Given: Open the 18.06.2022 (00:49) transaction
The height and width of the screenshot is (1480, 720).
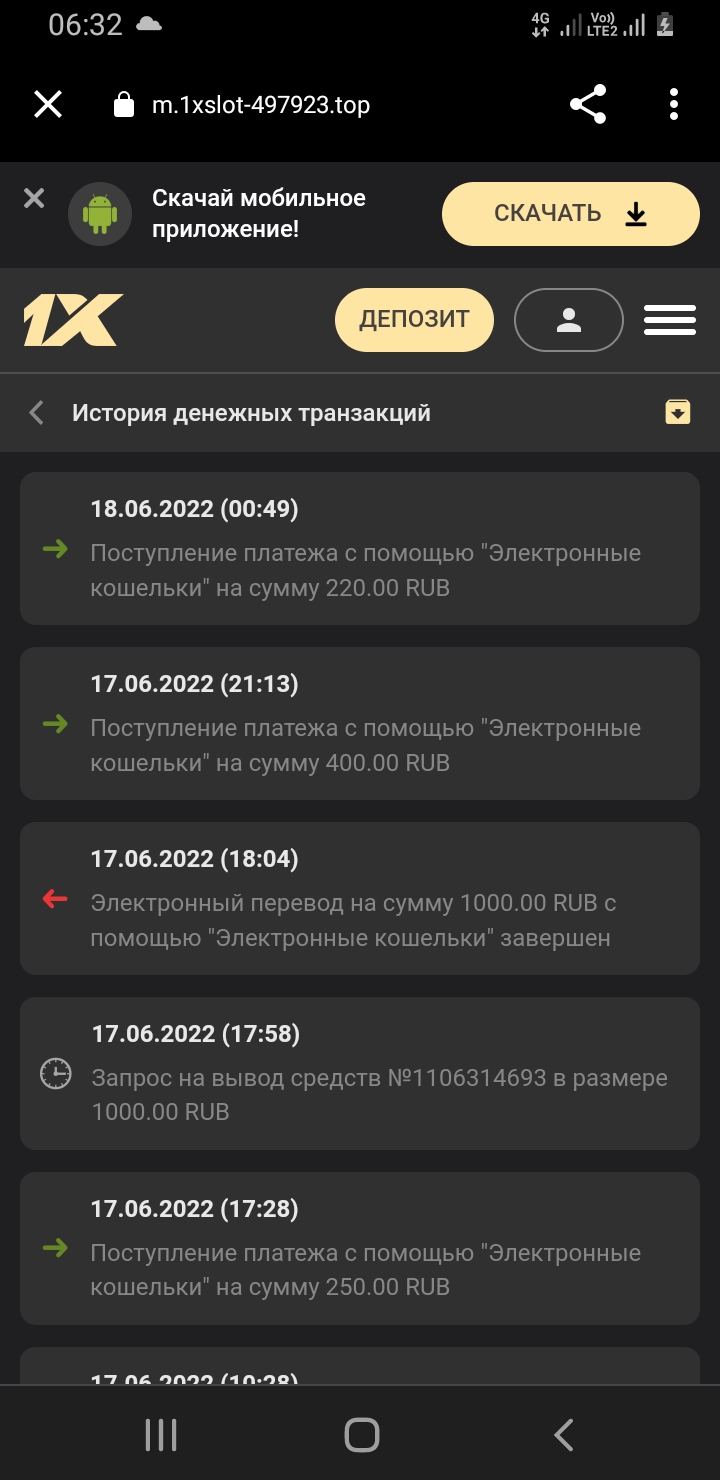Looking at the screenshot, I should pos(360,548).
